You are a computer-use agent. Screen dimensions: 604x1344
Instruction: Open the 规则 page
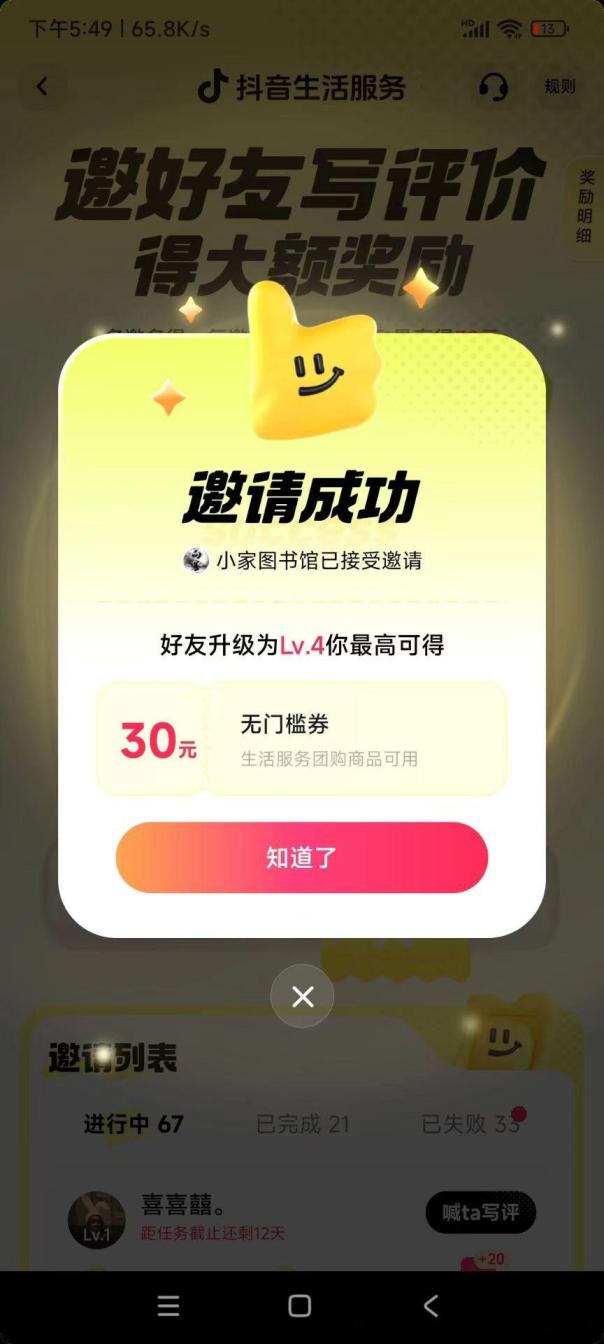tap(560, 87)
